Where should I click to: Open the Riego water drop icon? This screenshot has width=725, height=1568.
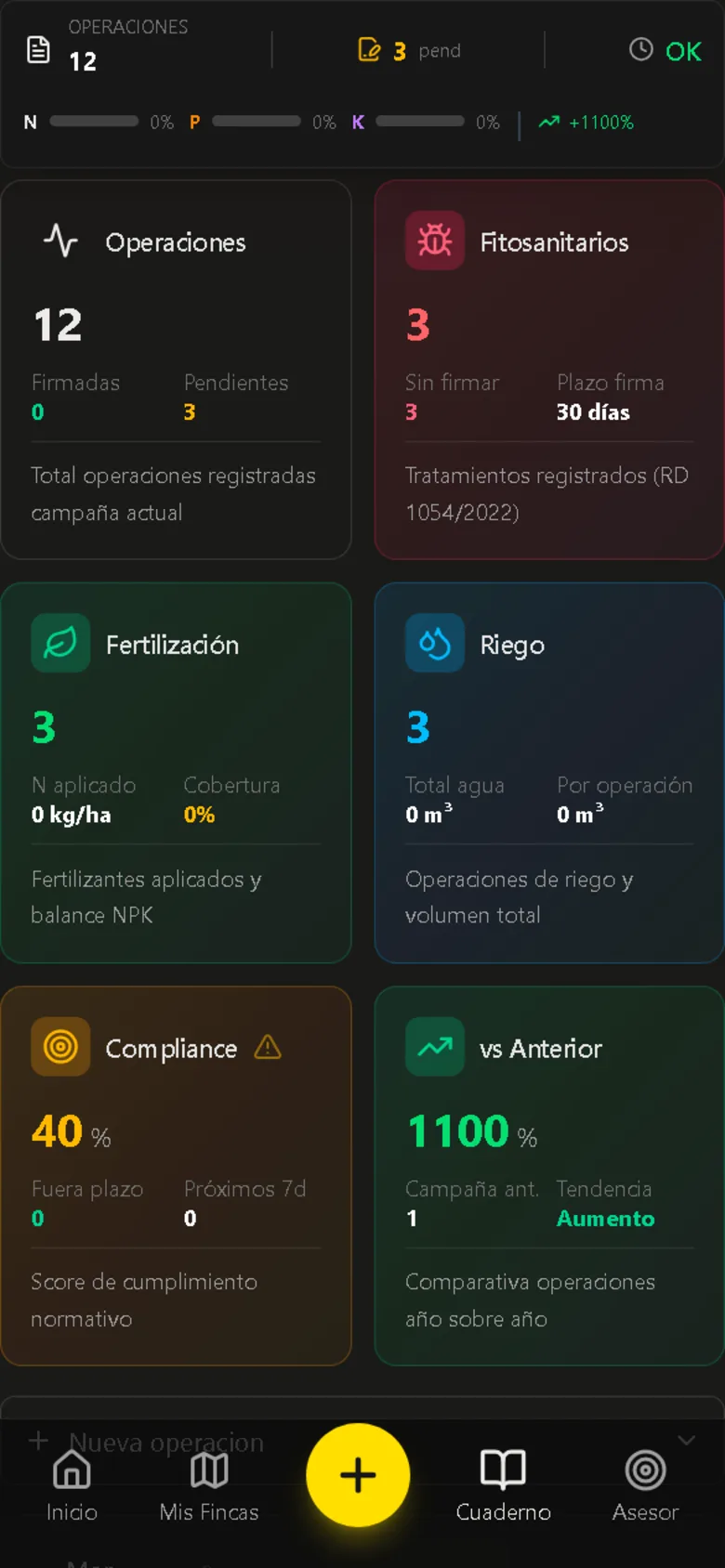coord(434,642)
